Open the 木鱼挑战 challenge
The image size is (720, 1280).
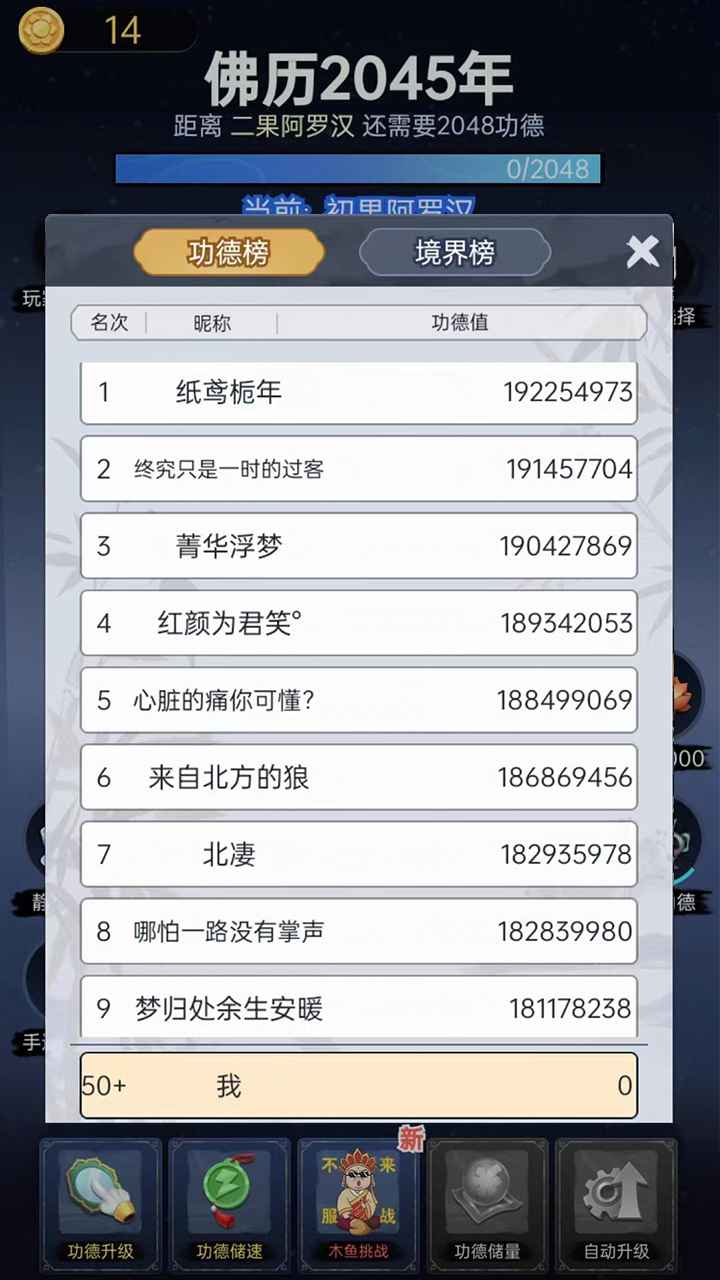pyautogui.click(x=358, y=1205)
